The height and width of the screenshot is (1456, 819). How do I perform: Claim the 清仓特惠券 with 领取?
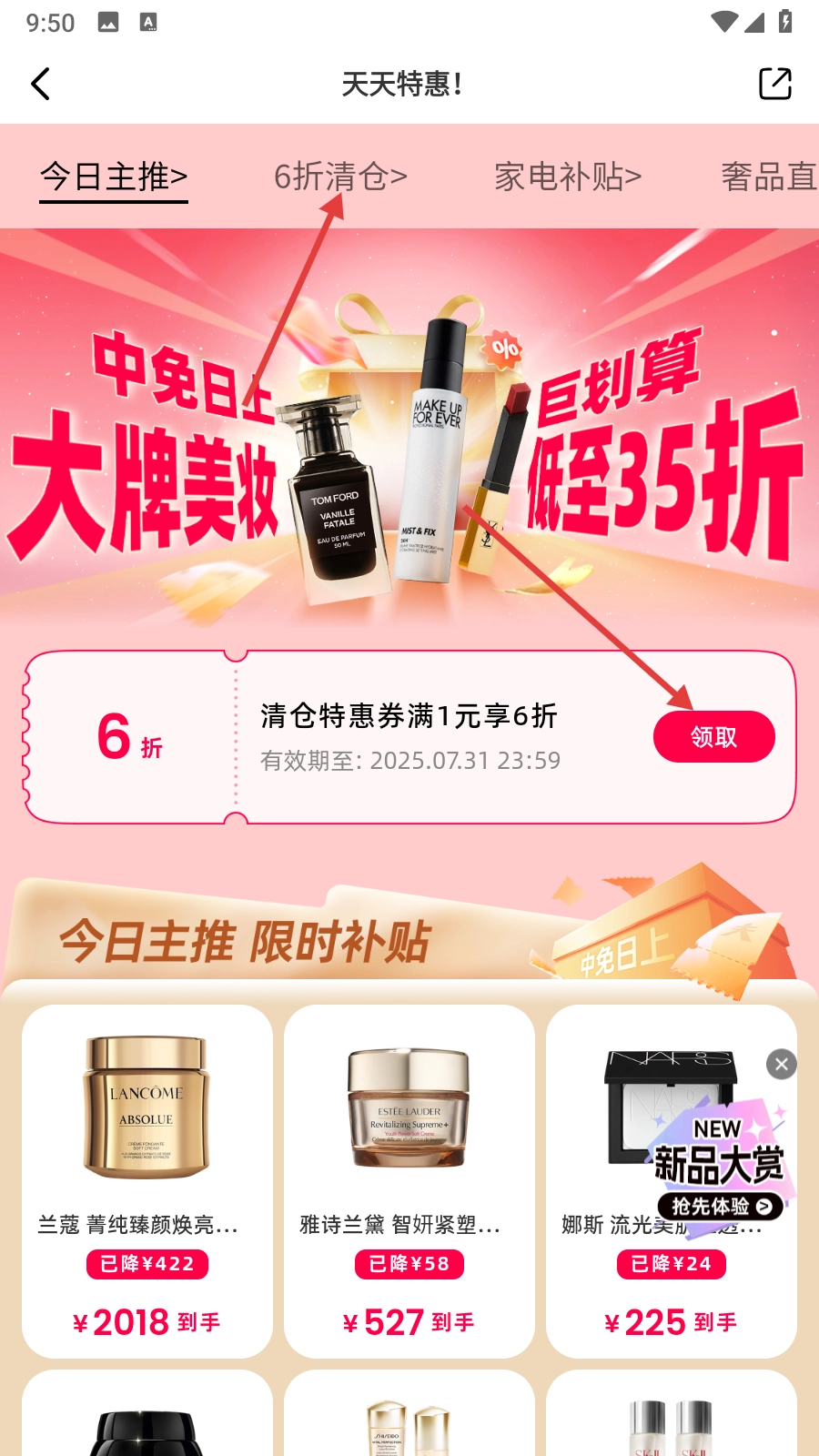click(713, 737)
